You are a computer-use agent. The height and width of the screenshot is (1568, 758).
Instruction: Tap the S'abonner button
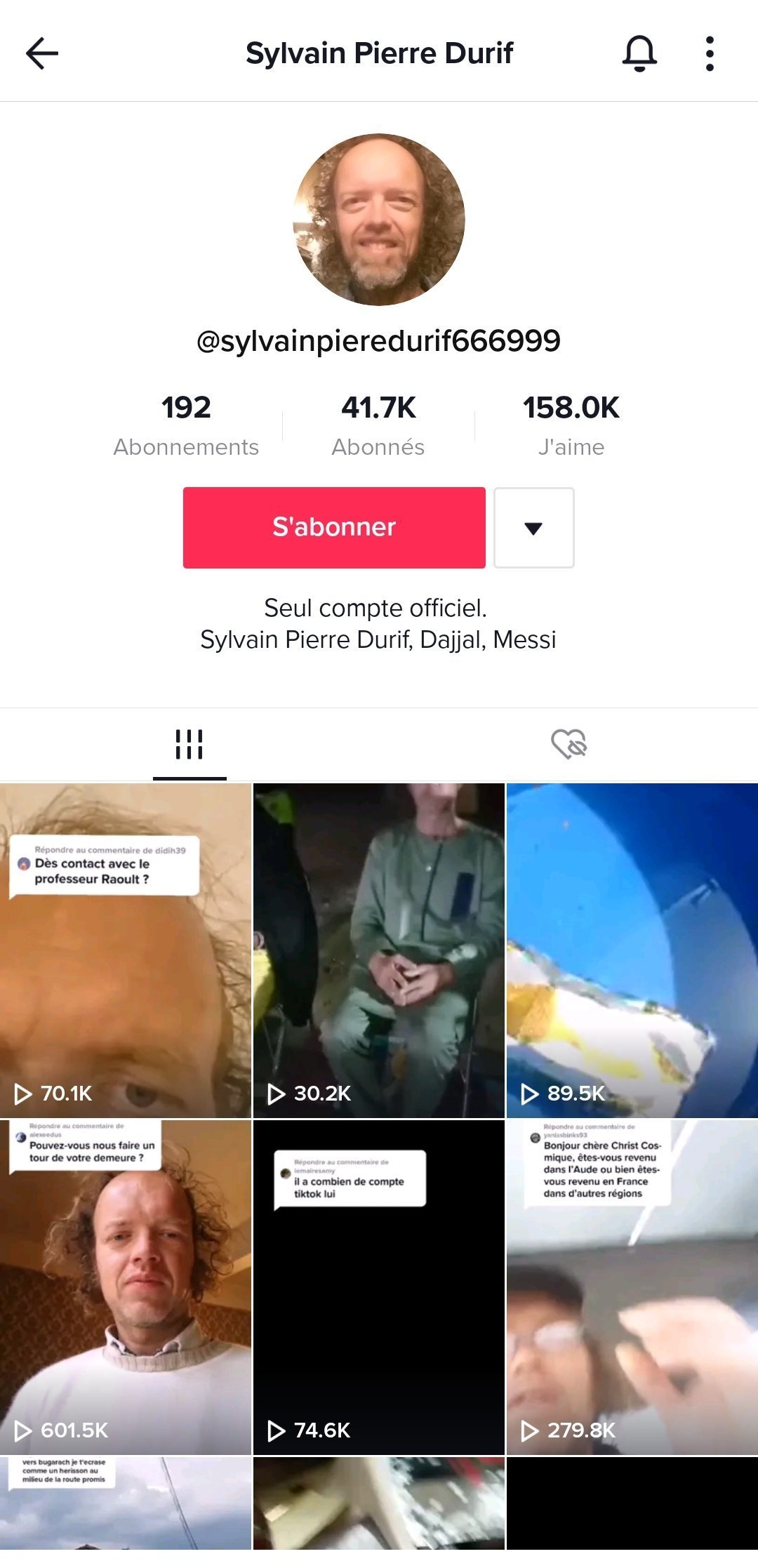point(334,527)
